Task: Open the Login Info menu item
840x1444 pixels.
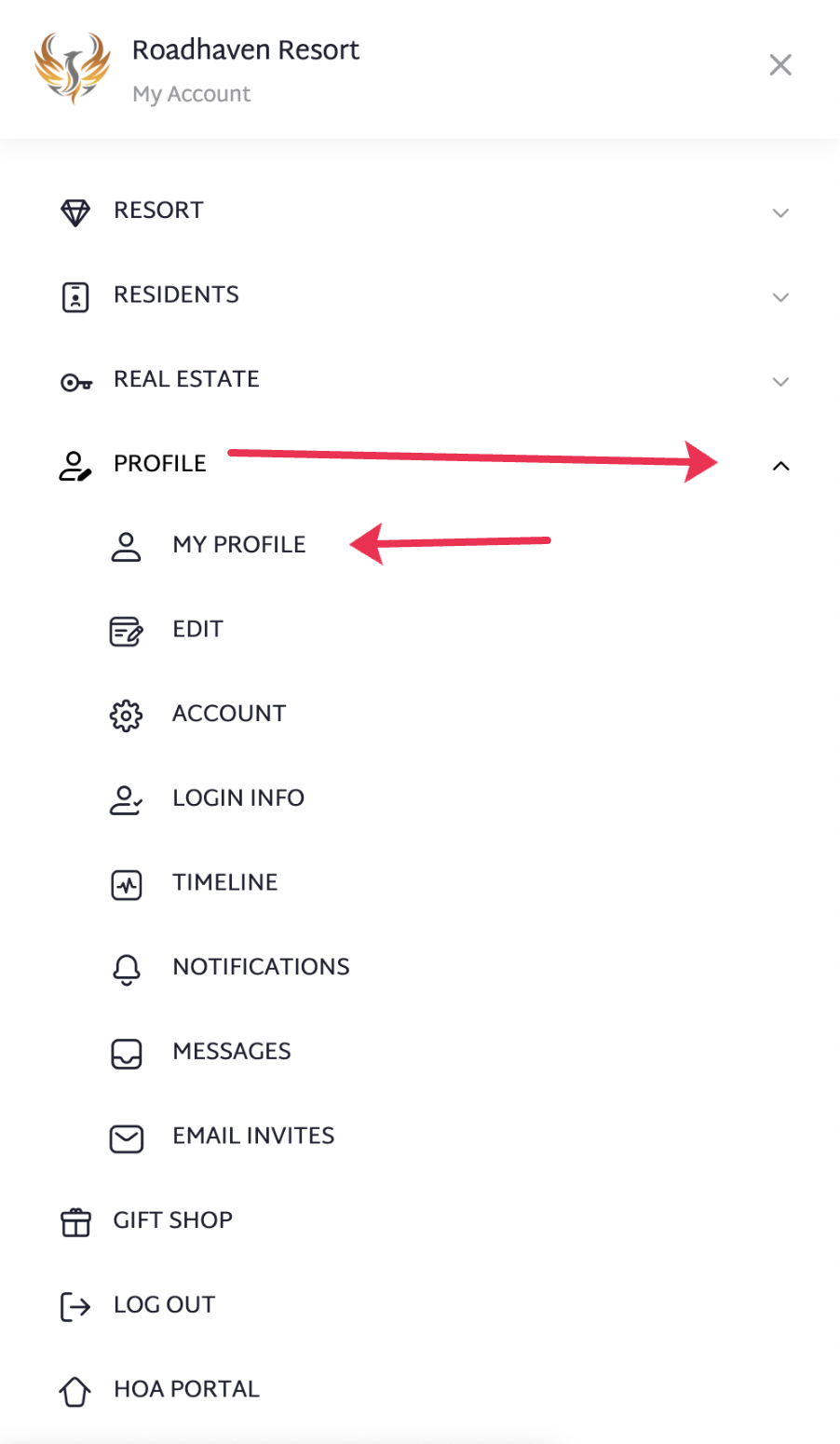Action: coord(238,797)
